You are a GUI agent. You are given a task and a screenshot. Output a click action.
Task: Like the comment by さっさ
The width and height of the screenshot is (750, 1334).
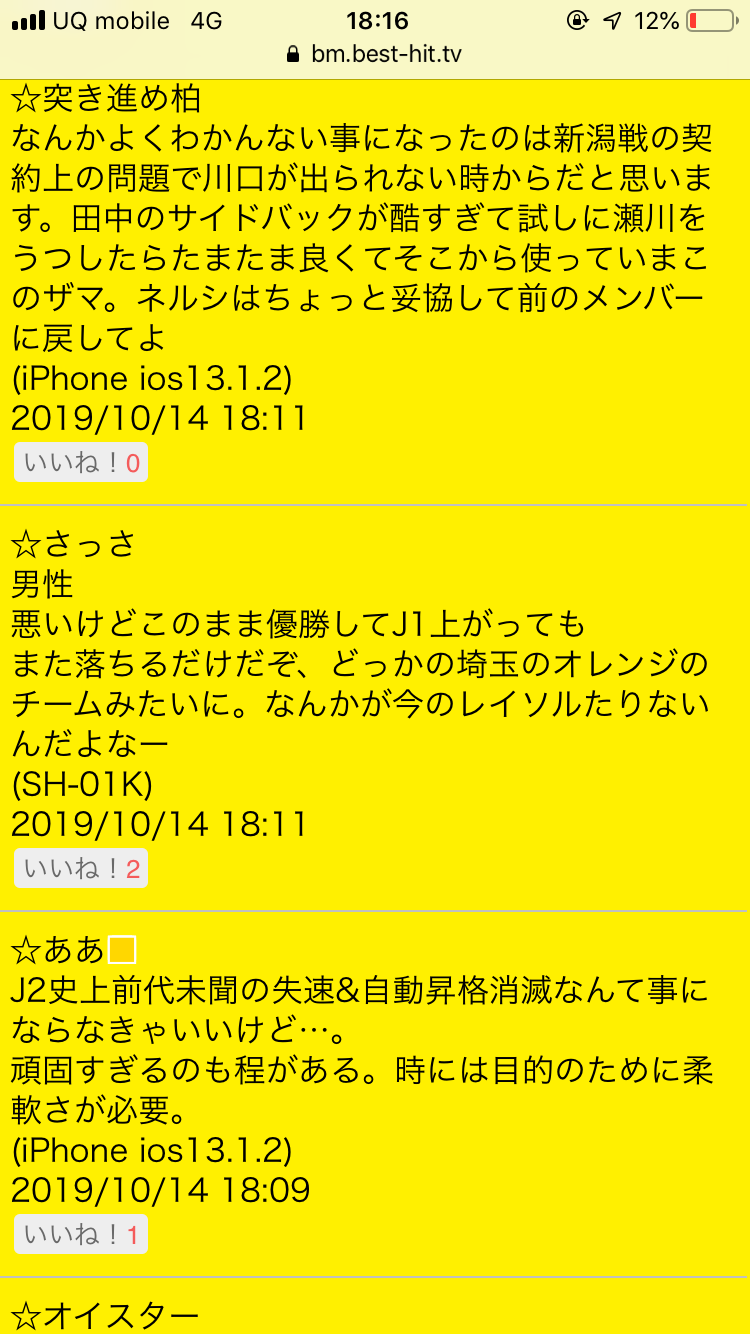pos(81,868)
